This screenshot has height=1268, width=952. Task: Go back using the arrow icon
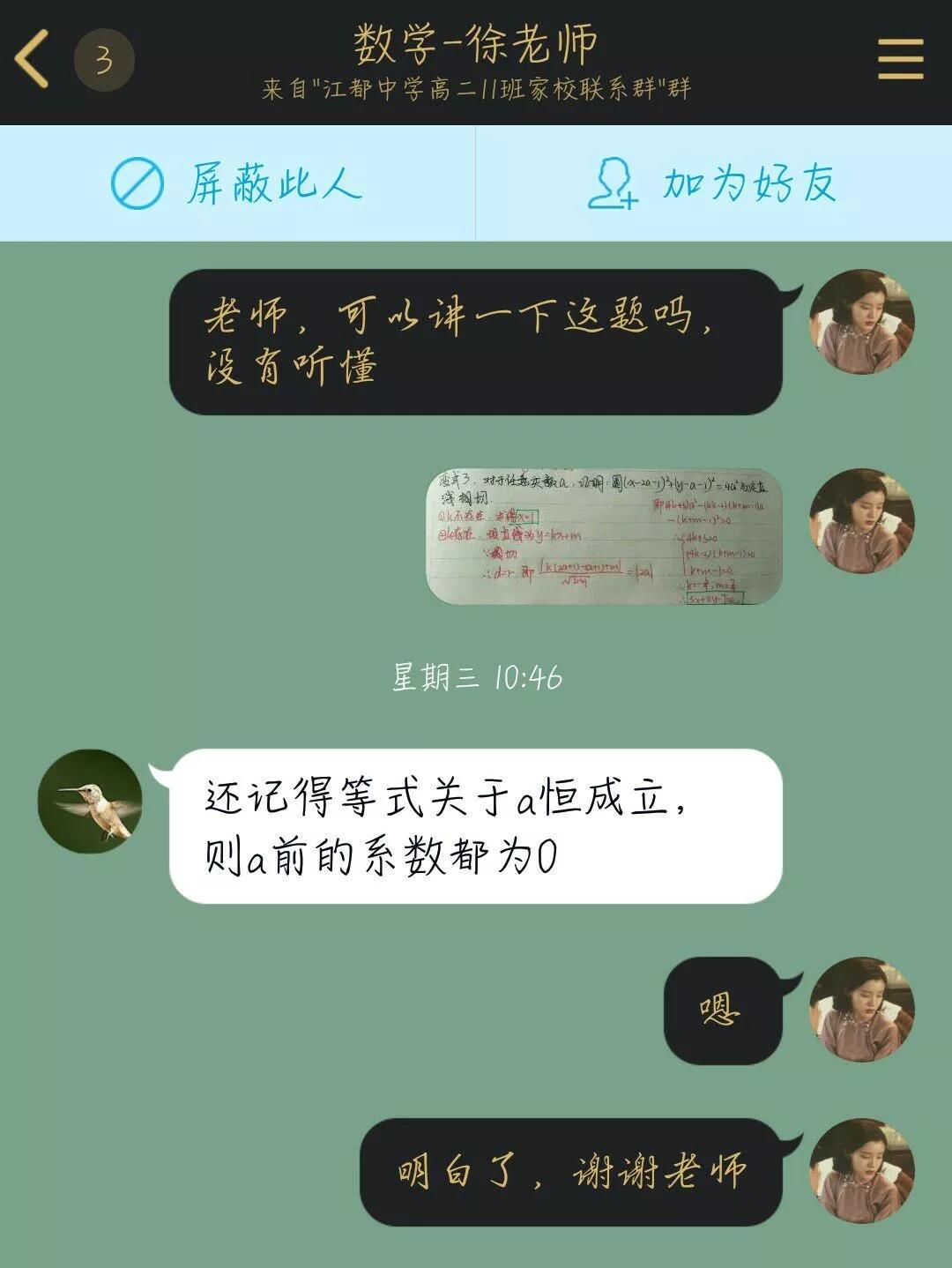click(33, 59)
